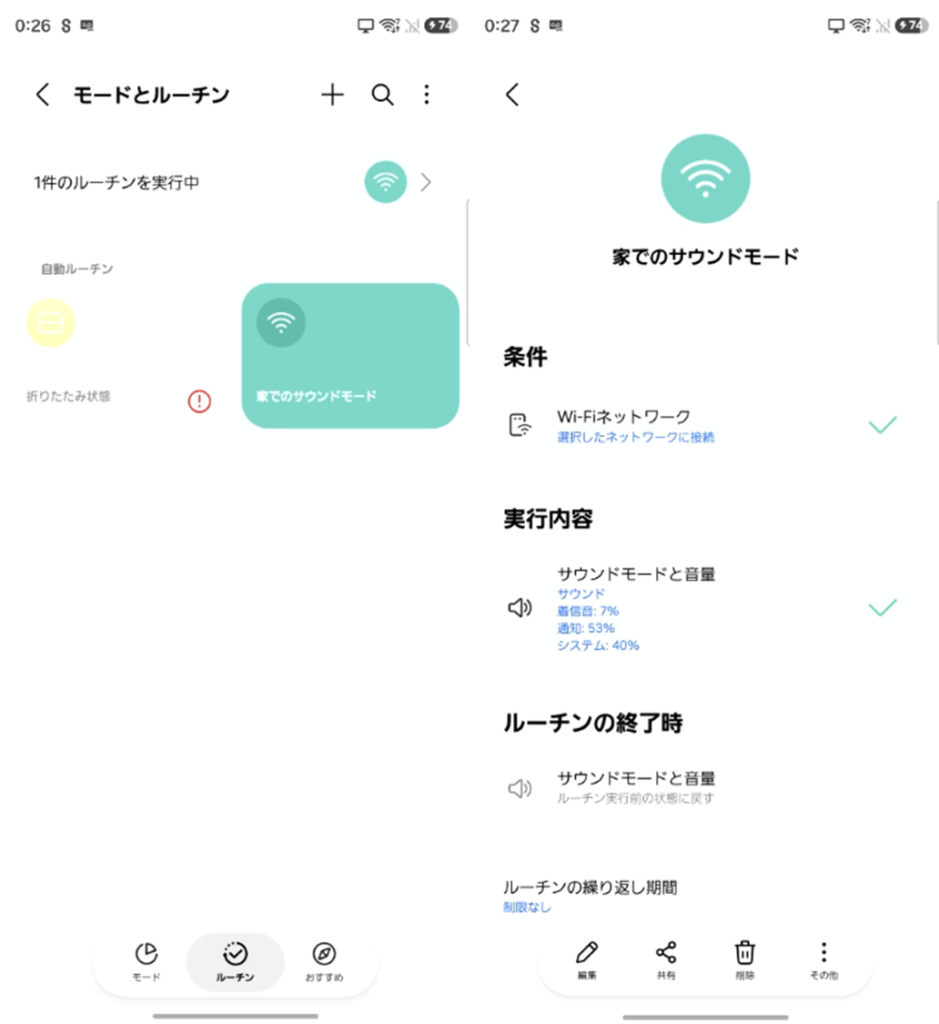This screenshot has width=939, height=1024.
Task: Open the overflow menu next to search
Action: tap(427, 95)
